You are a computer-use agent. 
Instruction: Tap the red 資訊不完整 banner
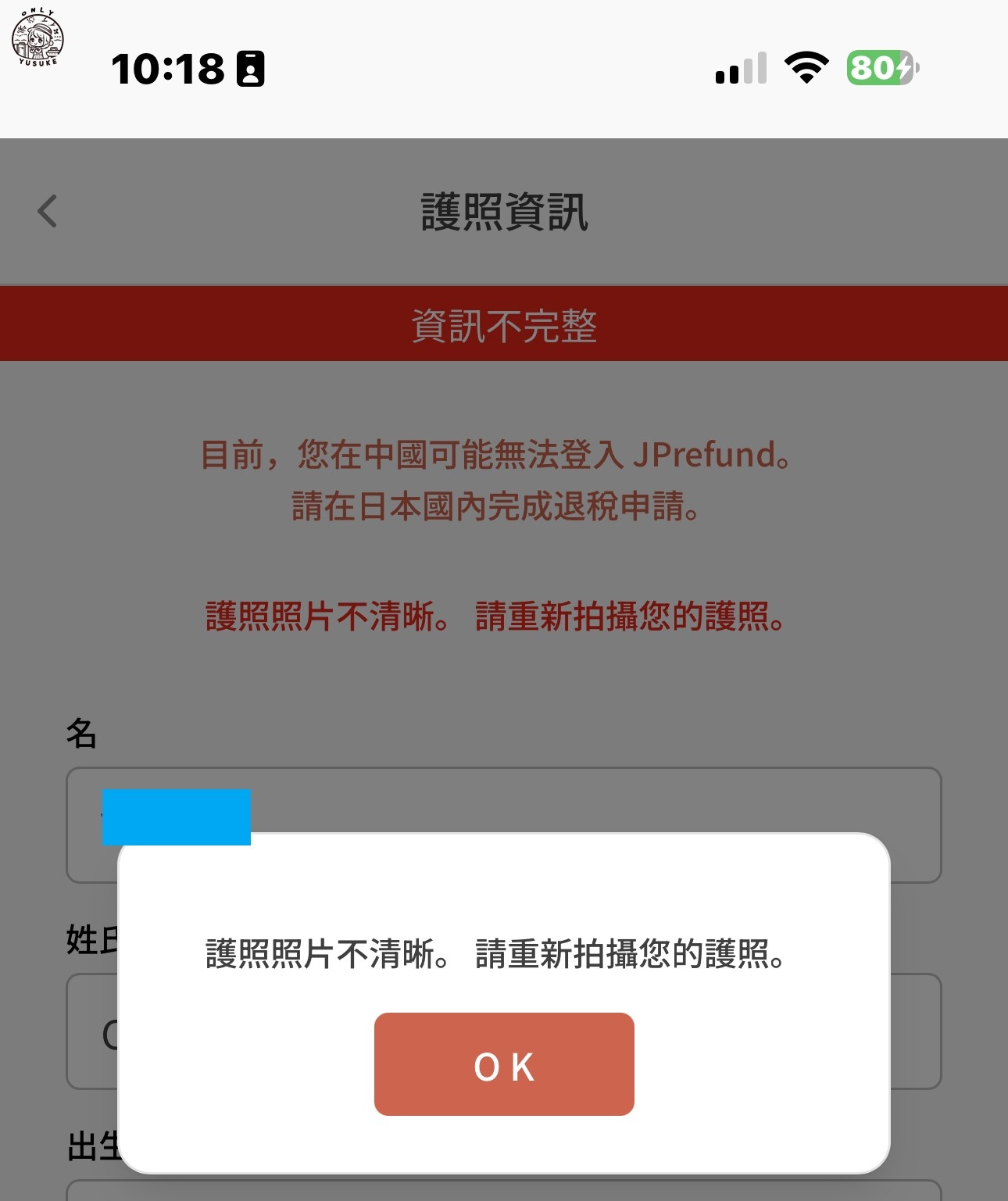tap(504, 323)
